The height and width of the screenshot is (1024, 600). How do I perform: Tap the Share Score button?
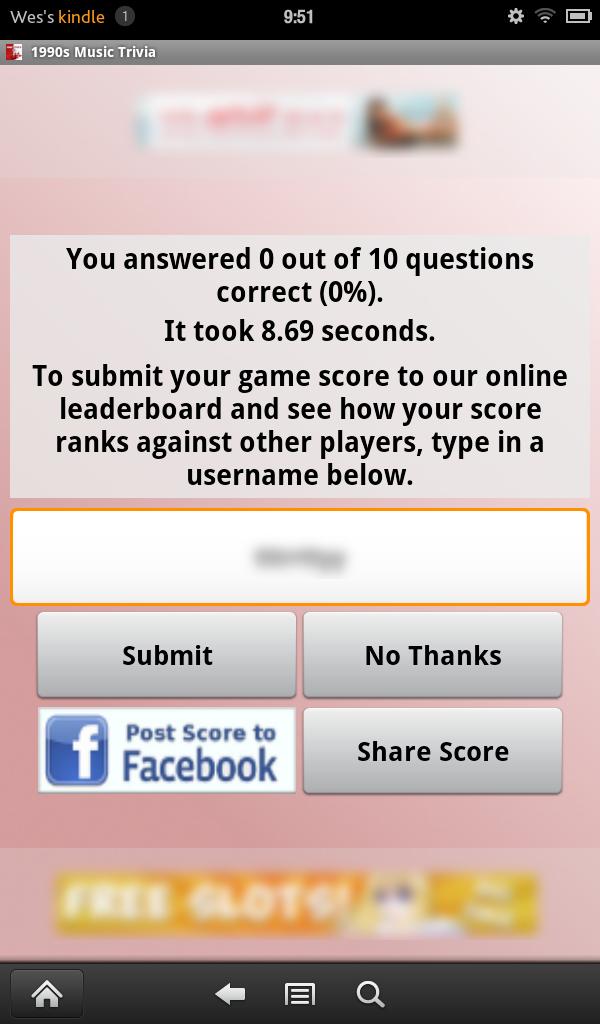coord(432,751)
